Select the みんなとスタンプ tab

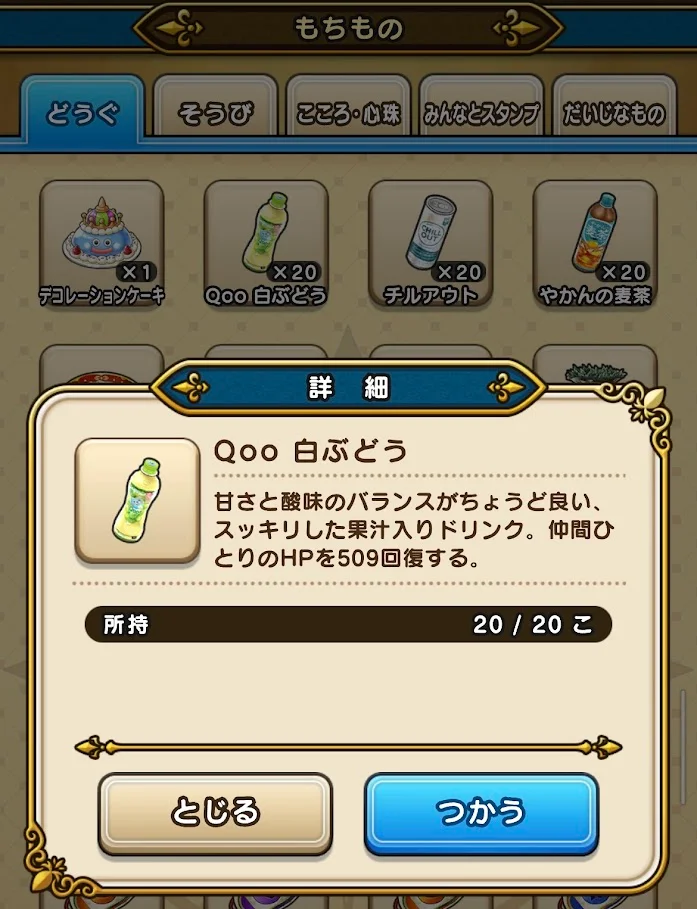tap(481, 113)
